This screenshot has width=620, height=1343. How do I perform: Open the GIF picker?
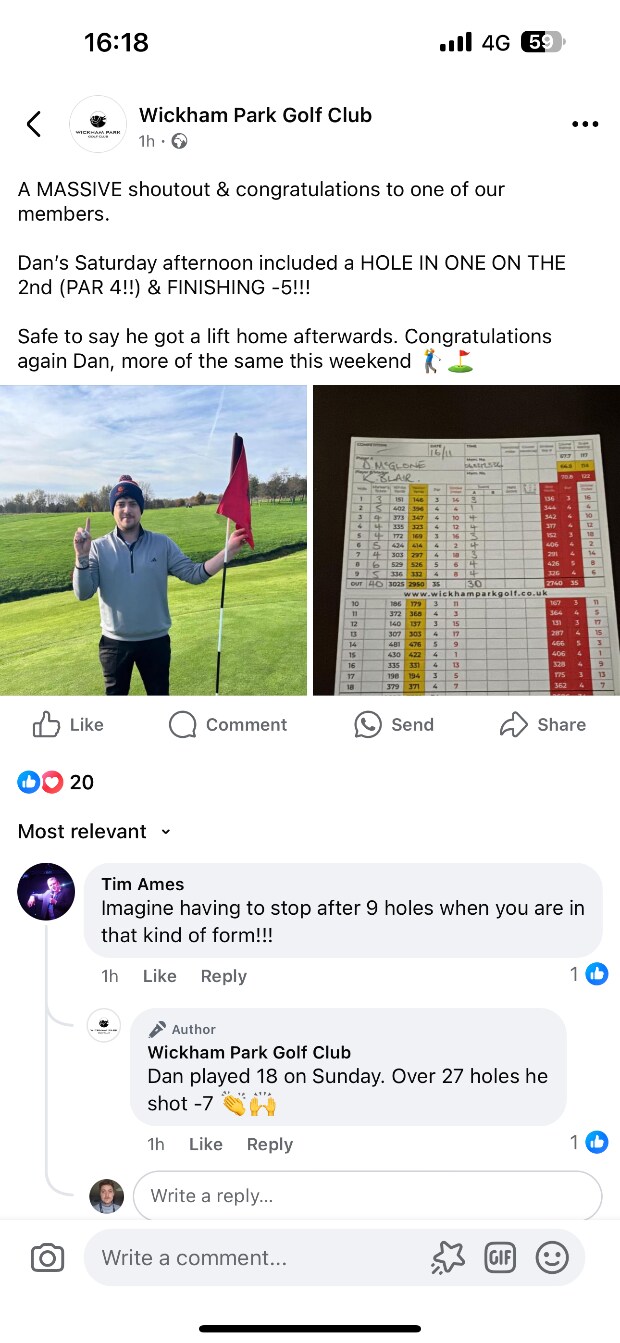pos(499,1258)
